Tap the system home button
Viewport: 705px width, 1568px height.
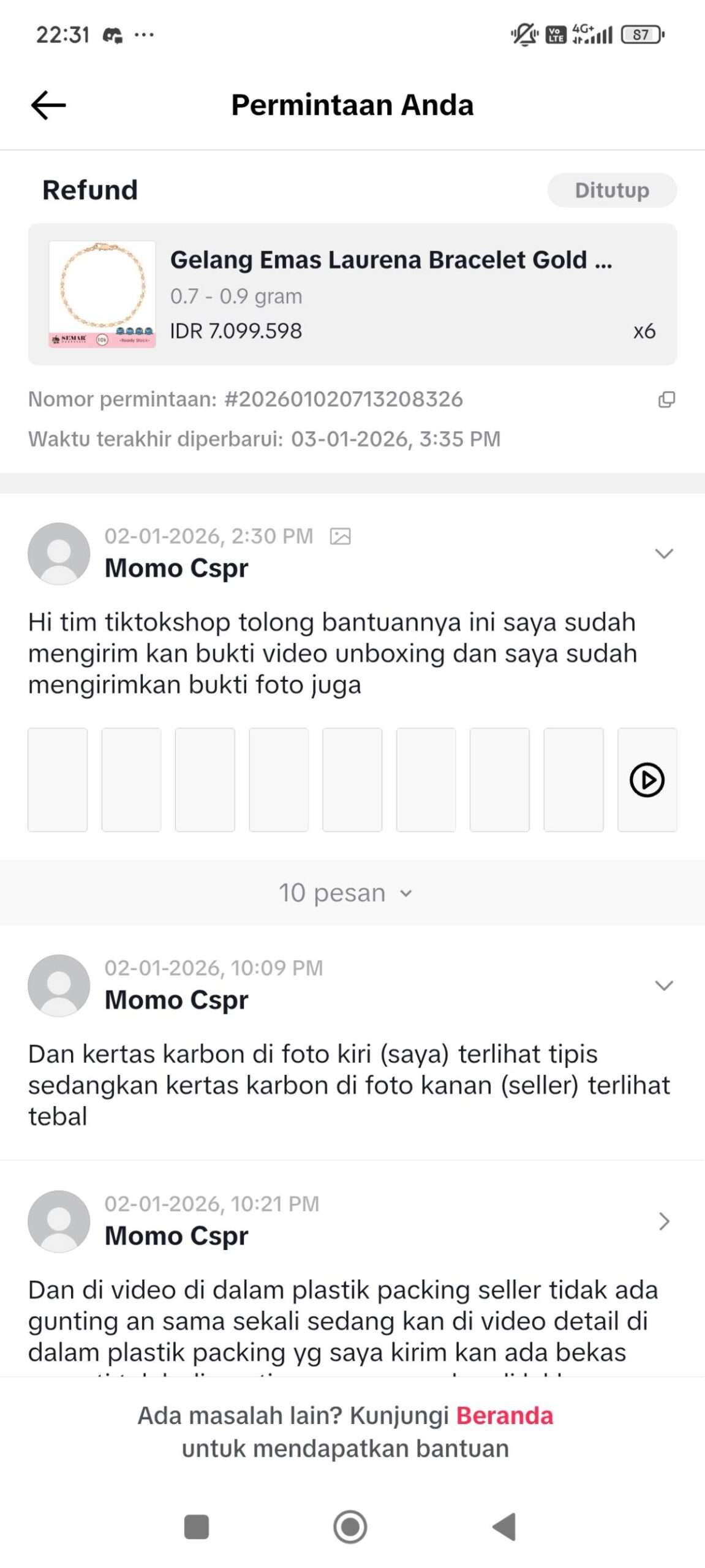(x=350, y=1527)
